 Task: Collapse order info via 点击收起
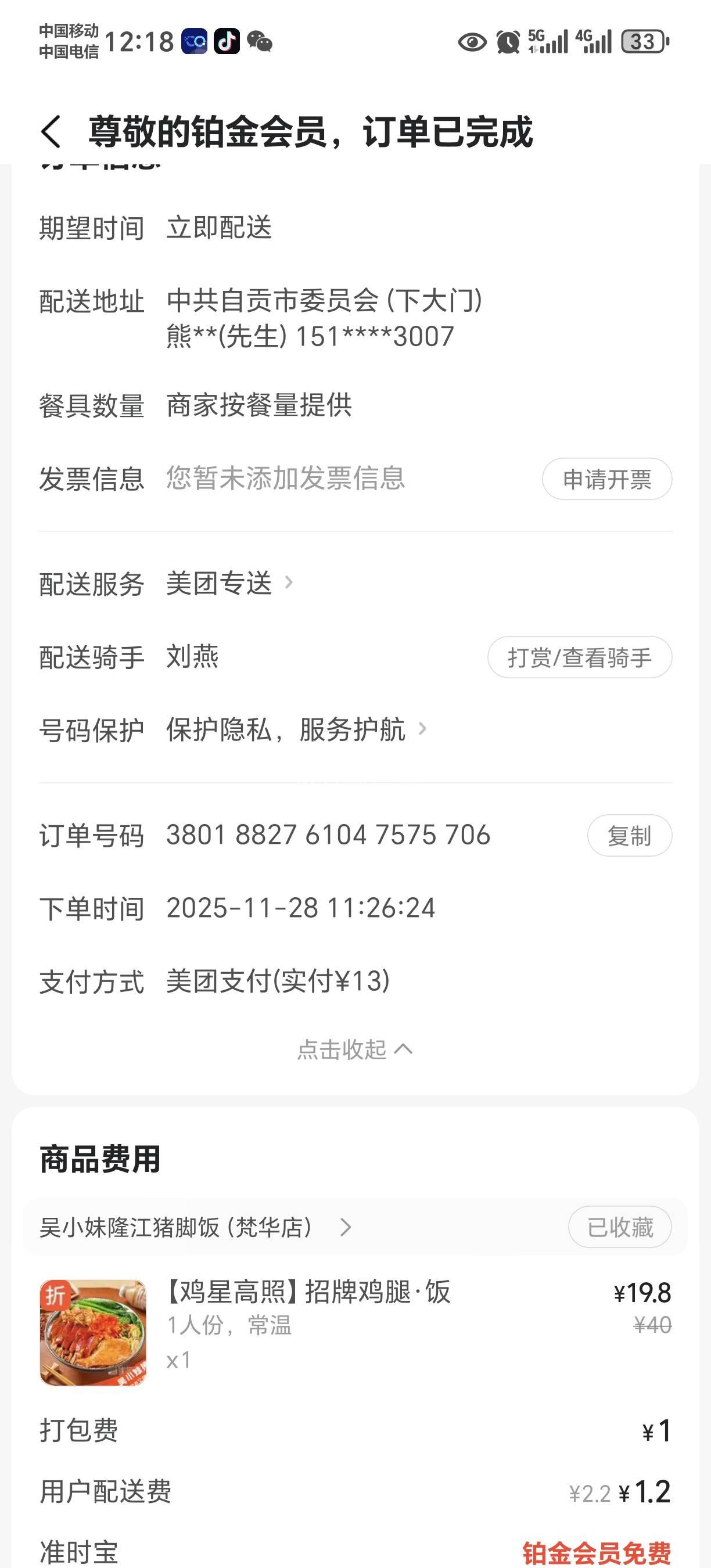(x=354, y=1049)
